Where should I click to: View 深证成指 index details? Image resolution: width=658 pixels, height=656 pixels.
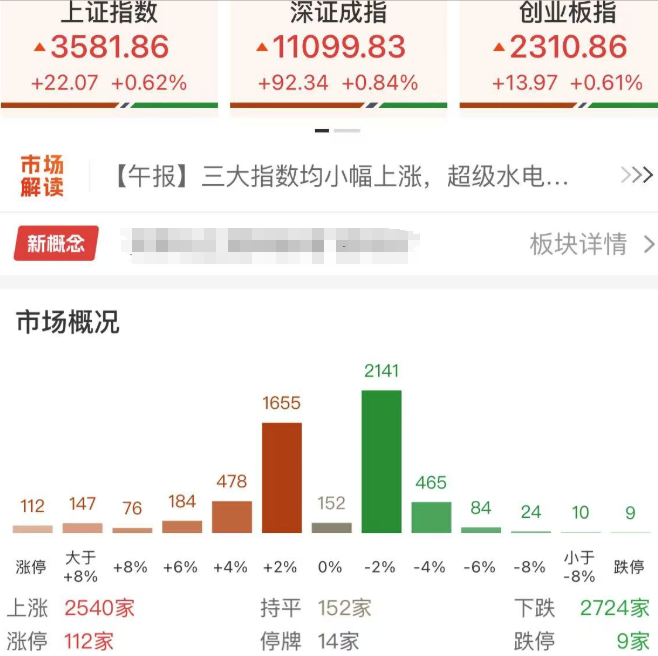pos(338,52)
